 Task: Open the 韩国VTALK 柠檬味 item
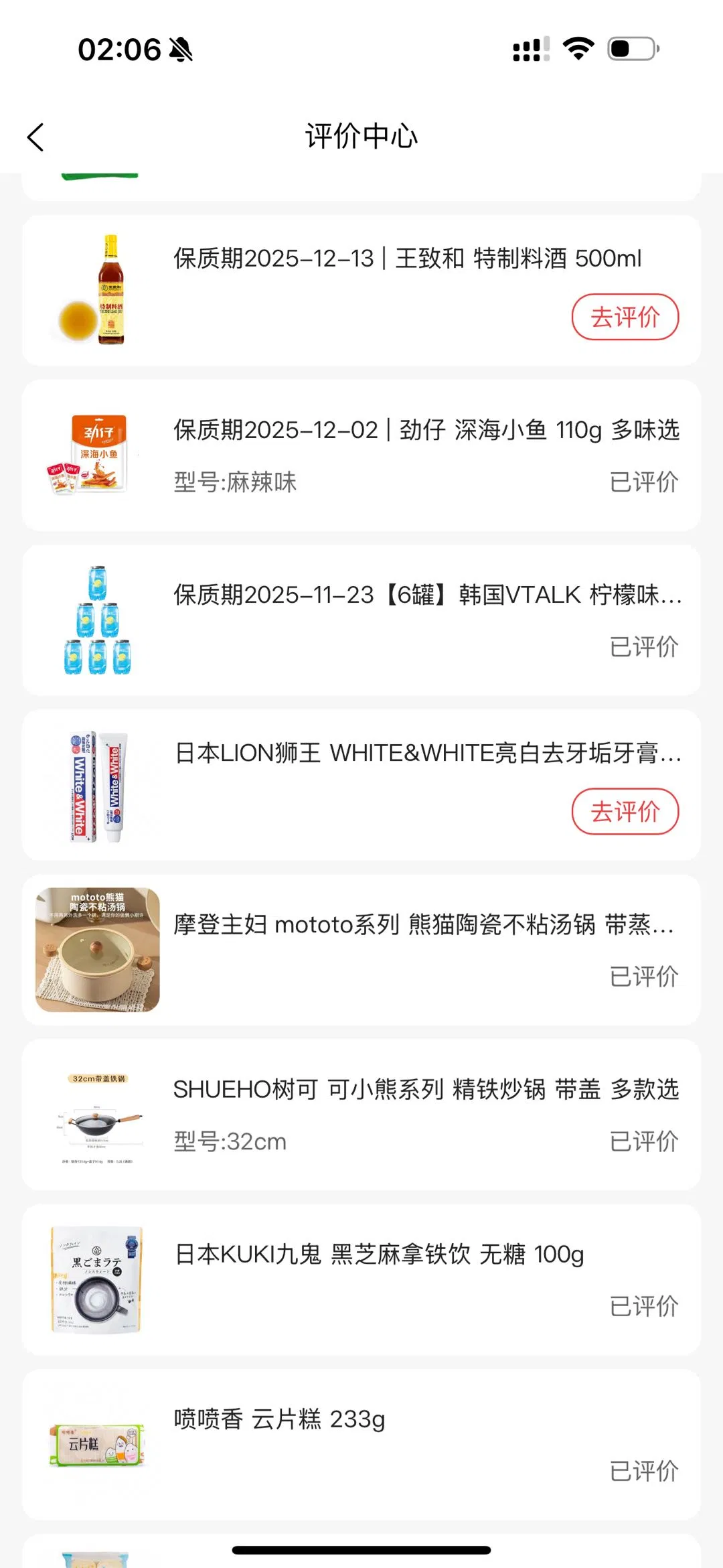tap(427, 595)
